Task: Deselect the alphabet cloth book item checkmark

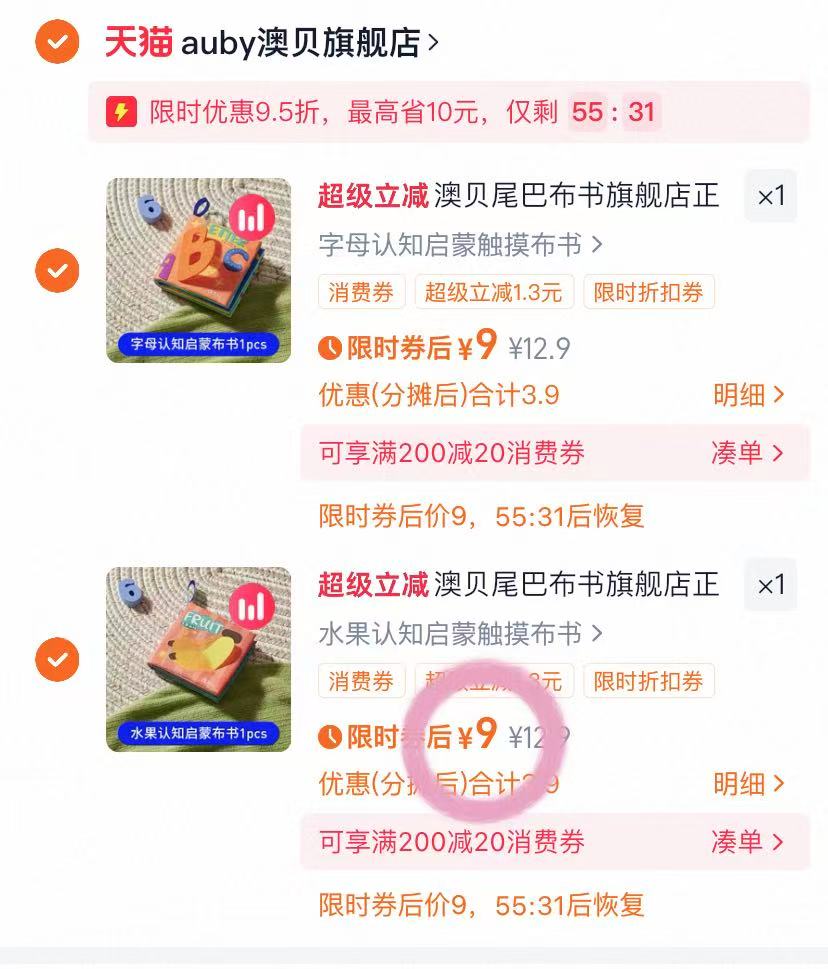Action: pos(57,270)
